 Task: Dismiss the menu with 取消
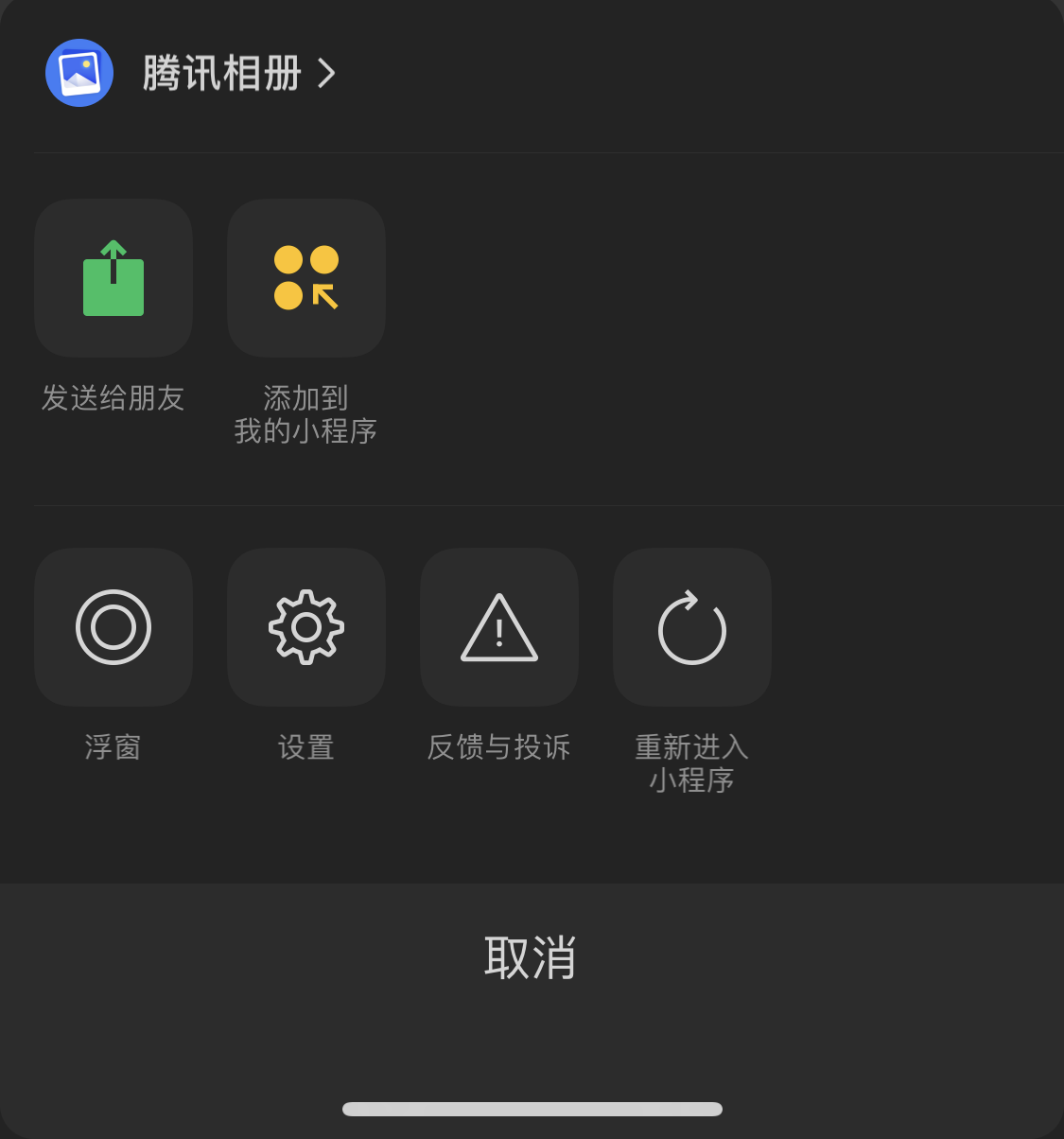tap(531, 957)
